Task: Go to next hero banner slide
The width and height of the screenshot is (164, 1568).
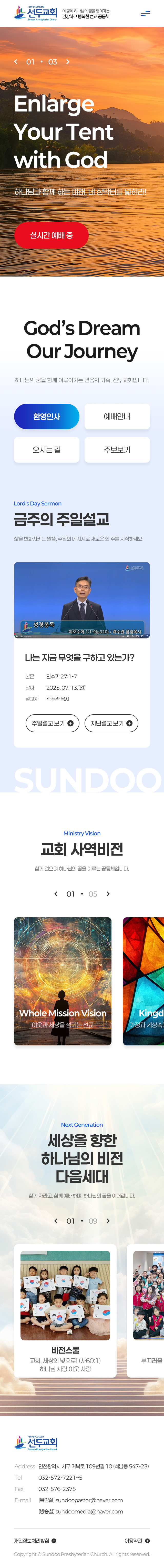Action: coord(68,62)
